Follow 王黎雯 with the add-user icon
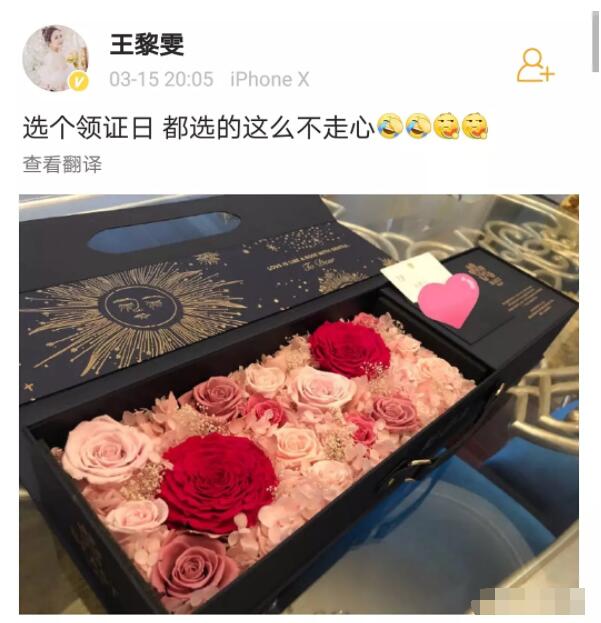 [534, 65]
